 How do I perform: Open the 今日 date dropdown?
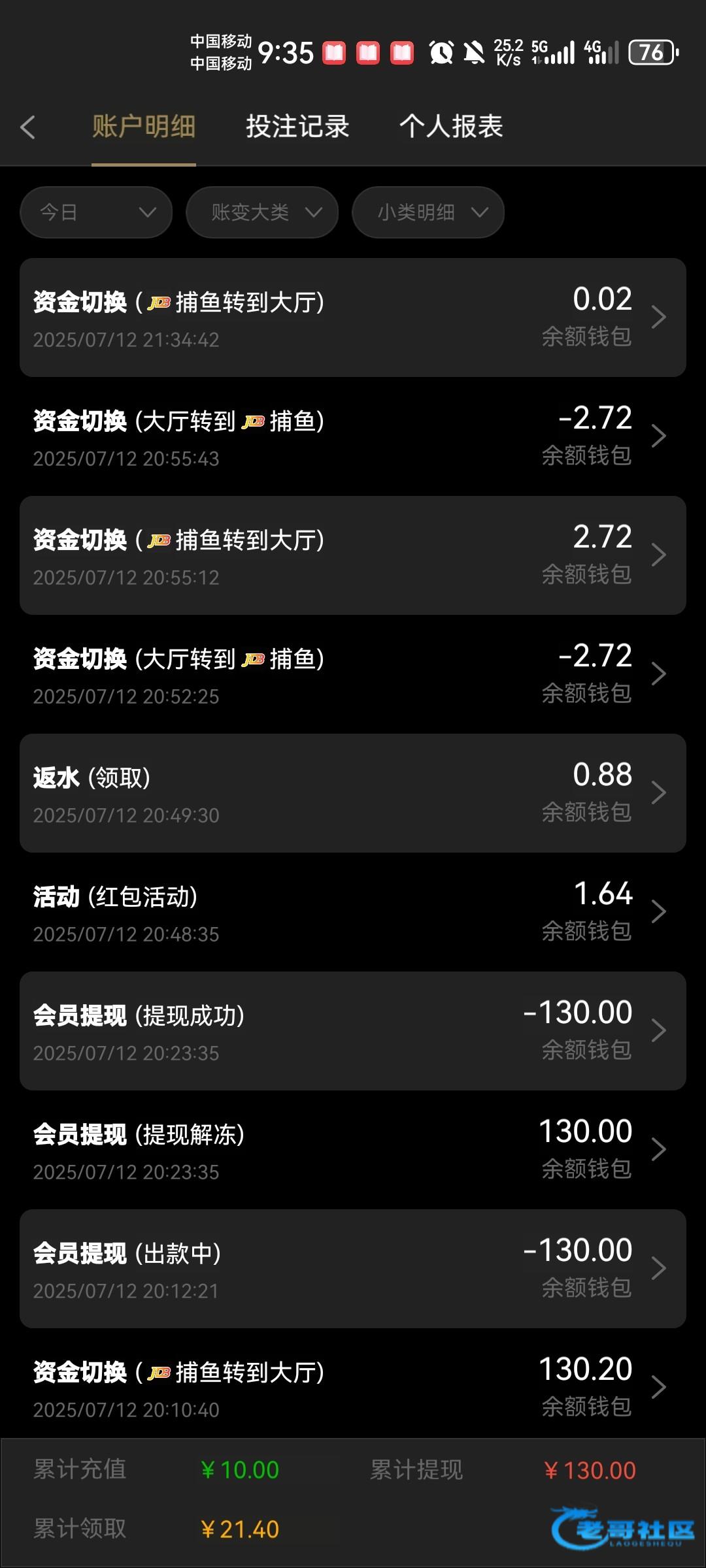[96, 212]
